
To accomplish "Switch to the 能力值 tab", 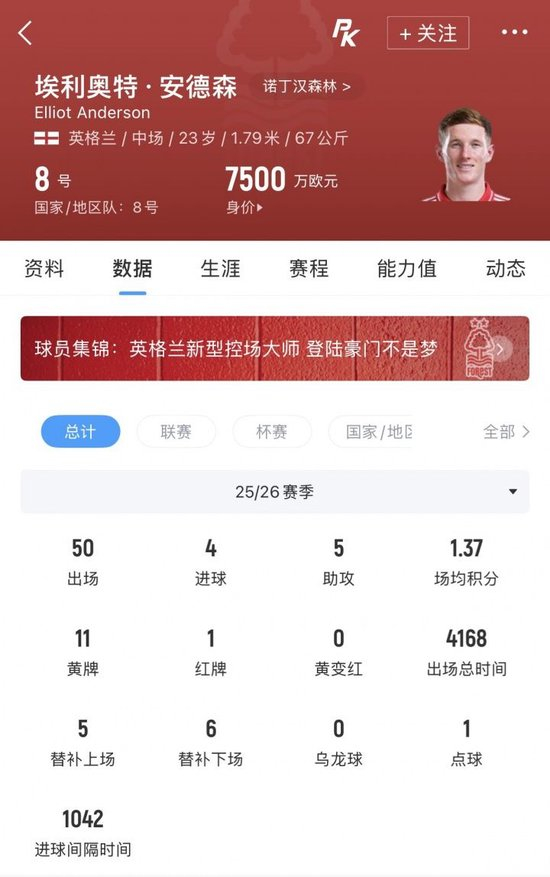I will pos(407,268).
